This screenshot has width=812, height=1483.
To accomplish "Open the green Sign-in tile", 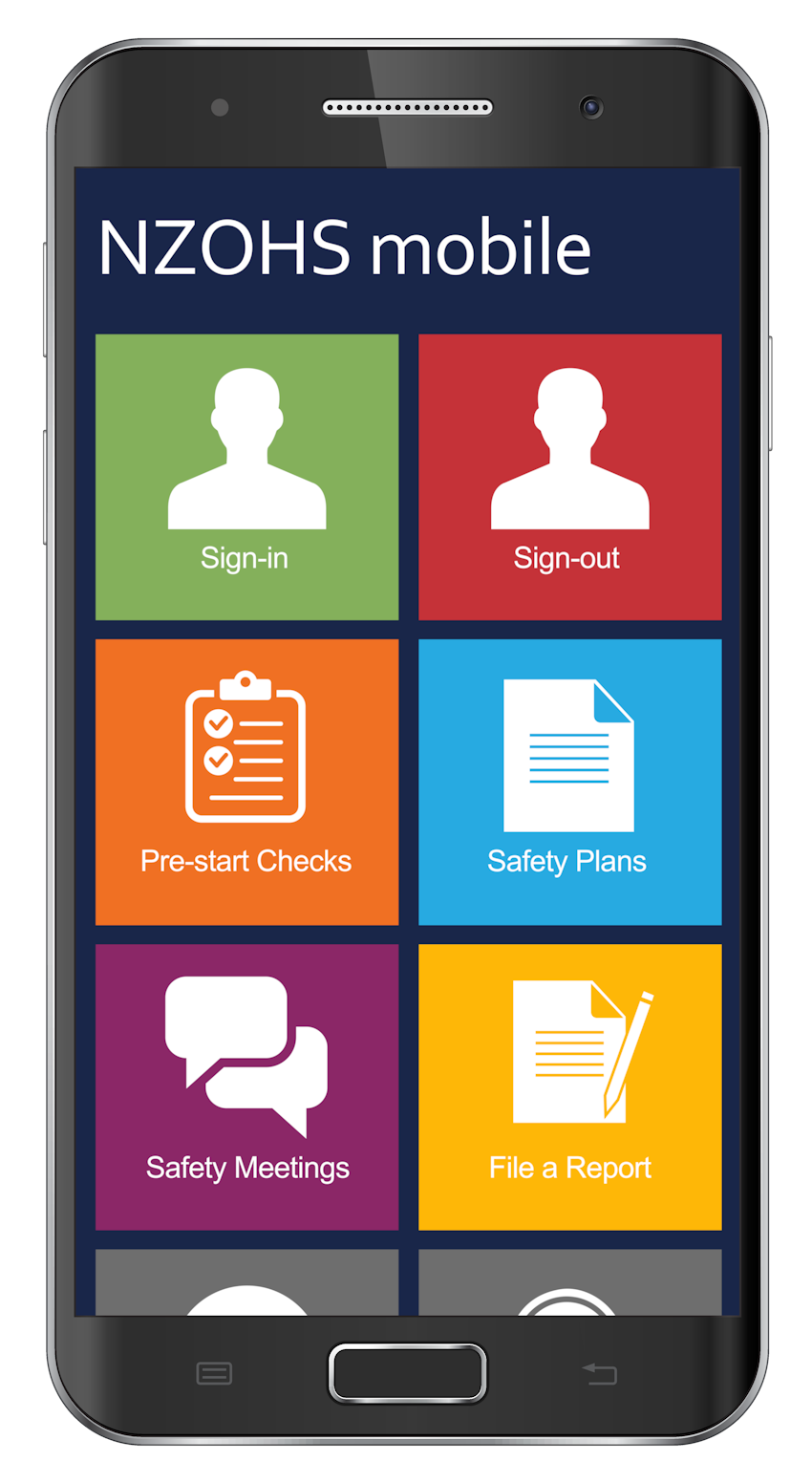I will click(246, 477).
